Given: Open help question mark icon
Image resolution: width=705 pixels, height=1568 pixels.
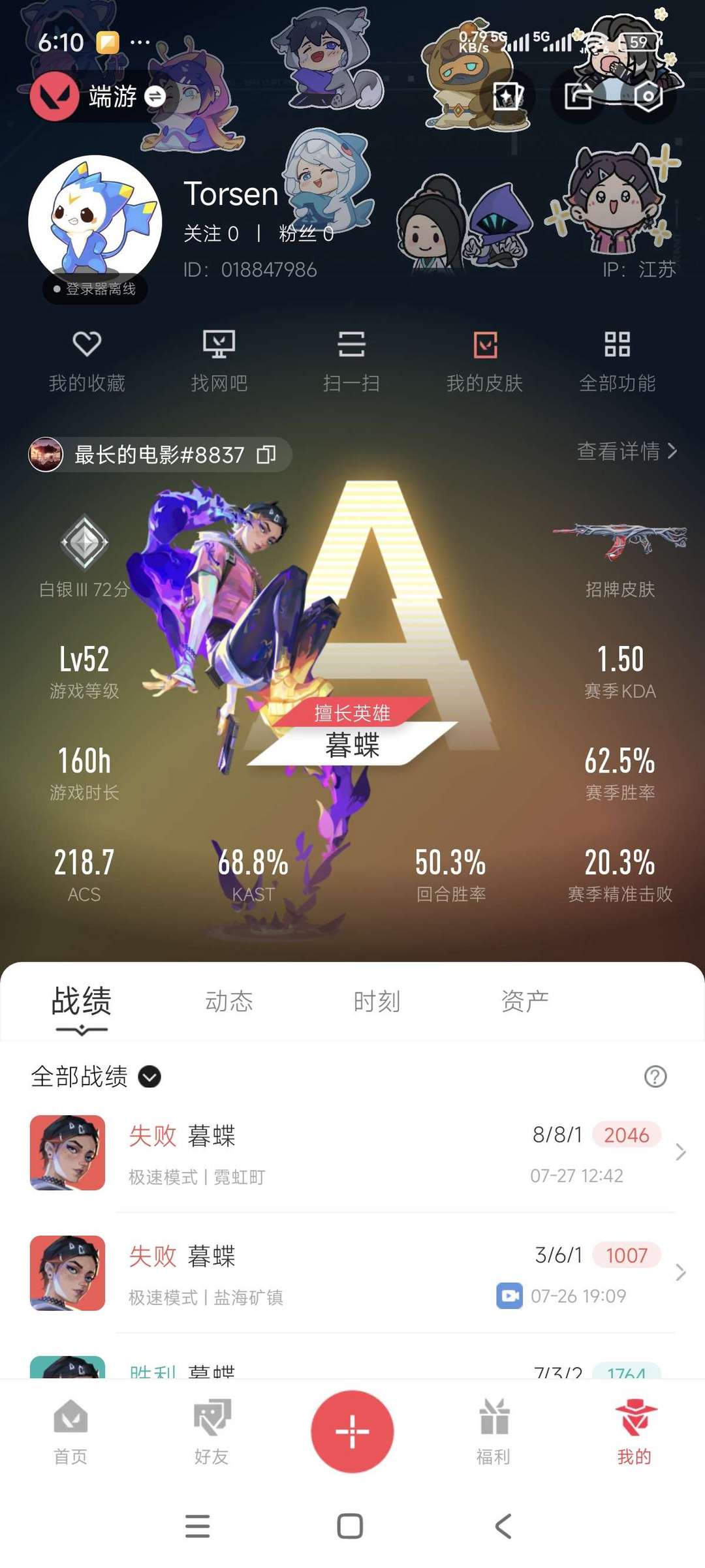Looking at the screenshot, I should point(655,1077).
